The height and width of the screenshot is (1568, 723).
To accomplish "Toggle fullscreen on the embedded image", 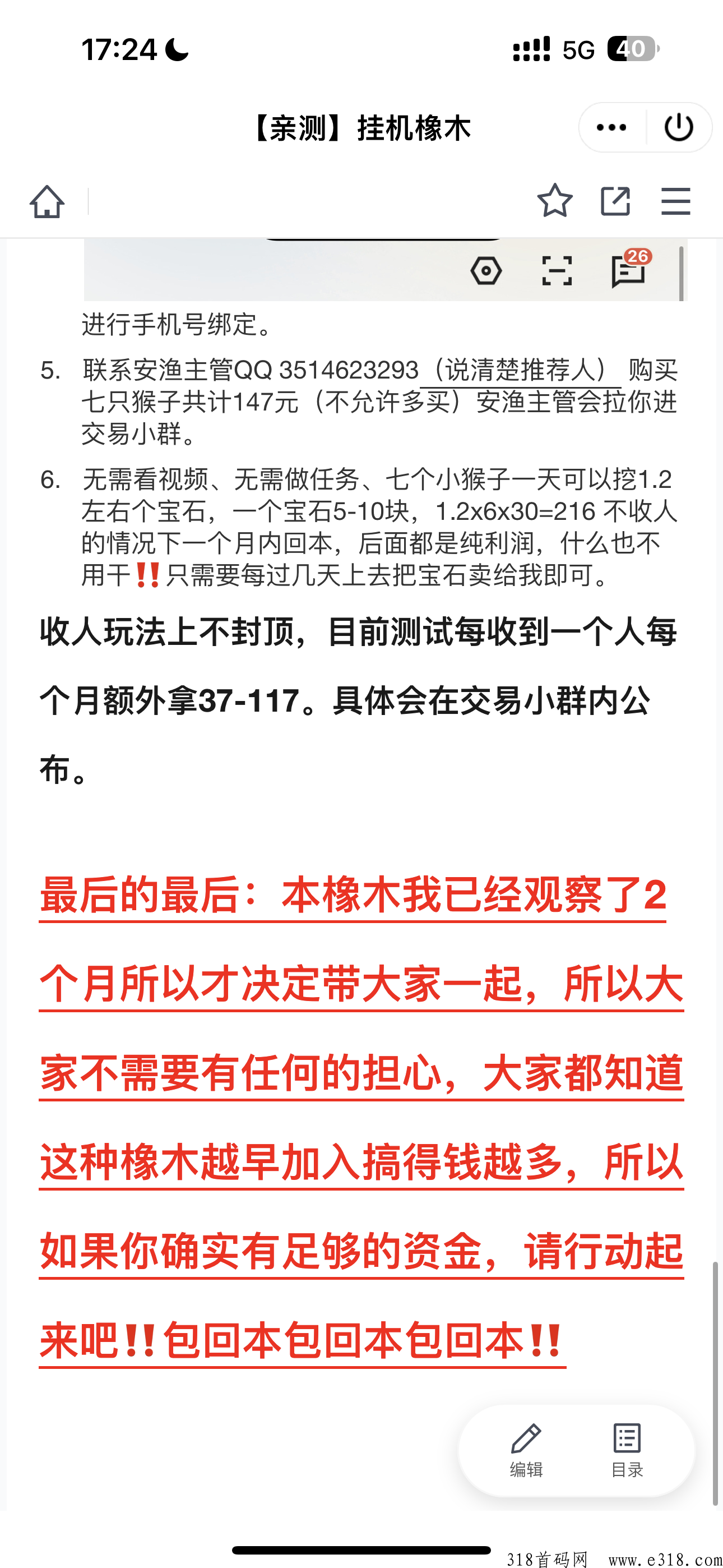I will pos(557,271).
